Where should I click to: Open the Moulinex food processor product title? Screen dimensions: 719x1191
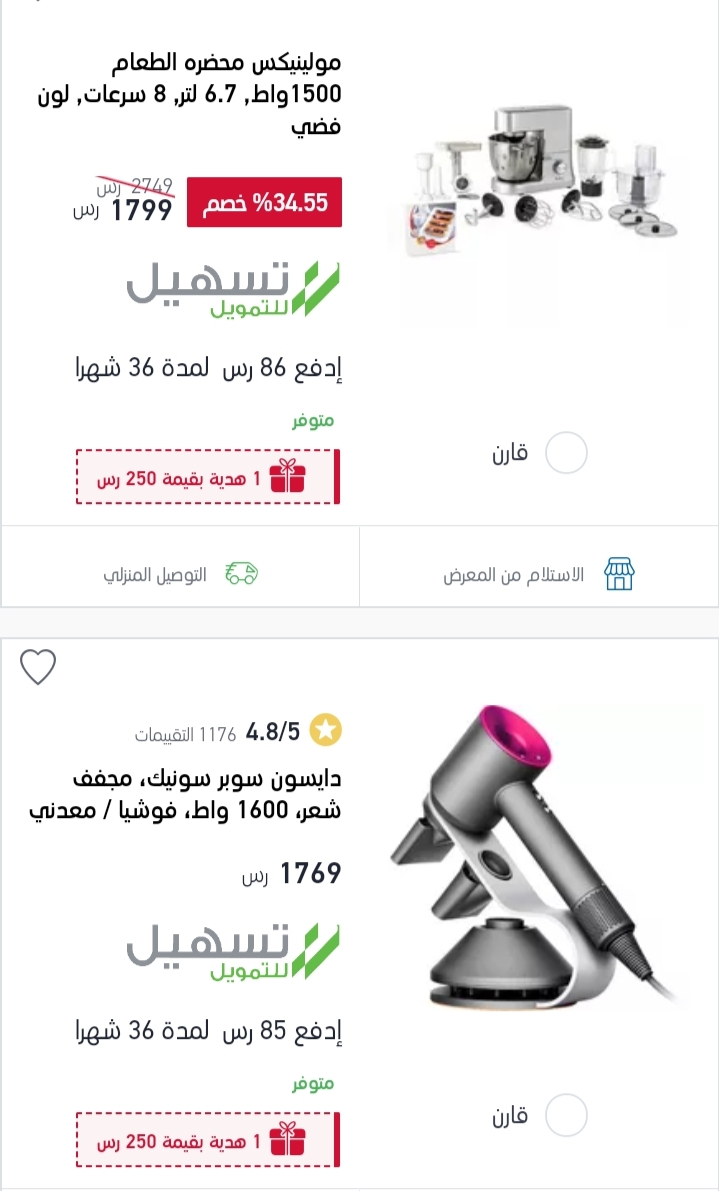[190, 93]
